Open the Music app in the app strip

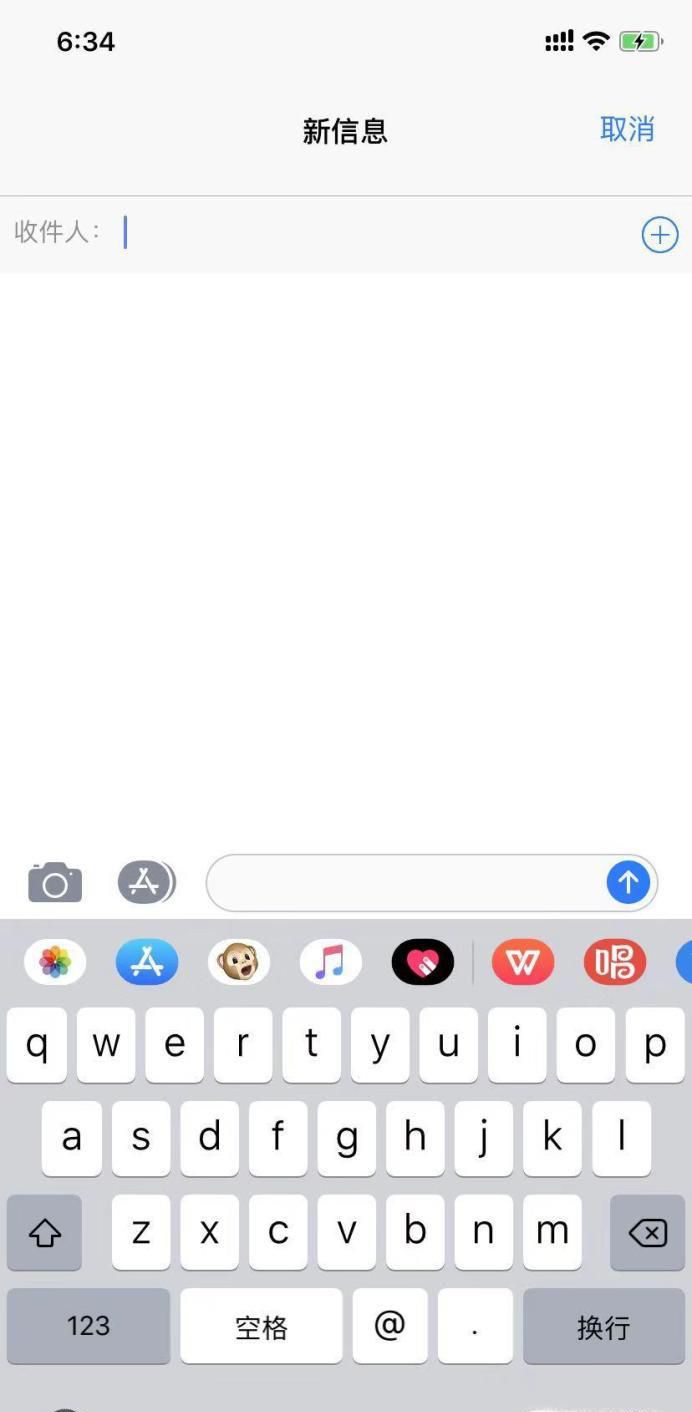click(x=330, y=963)
